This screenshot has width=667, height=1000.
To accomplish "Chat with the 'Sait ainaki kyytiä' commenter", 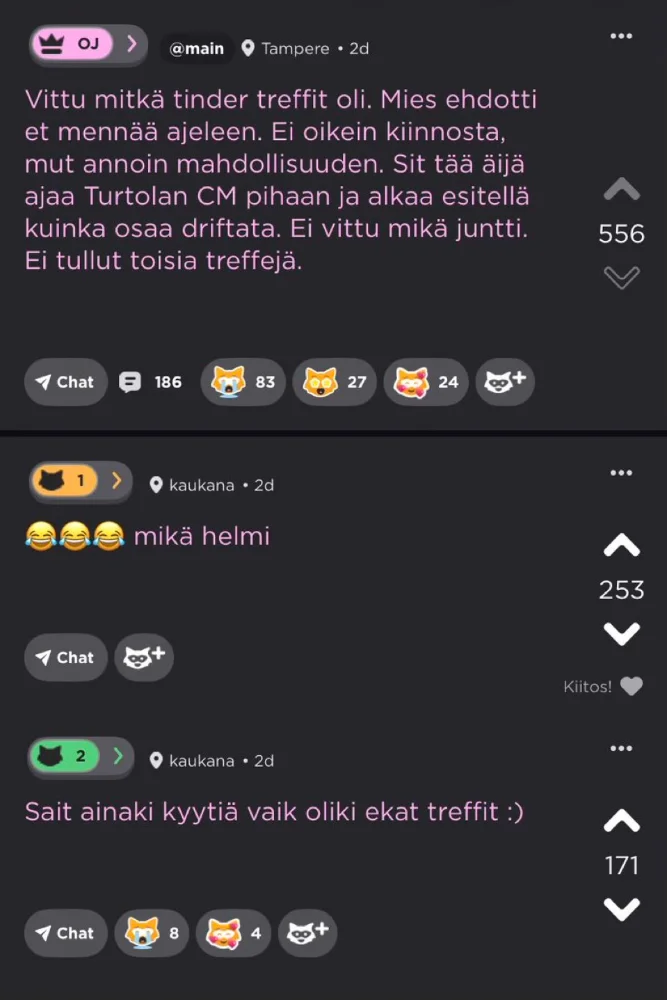I will click(65, 933).
